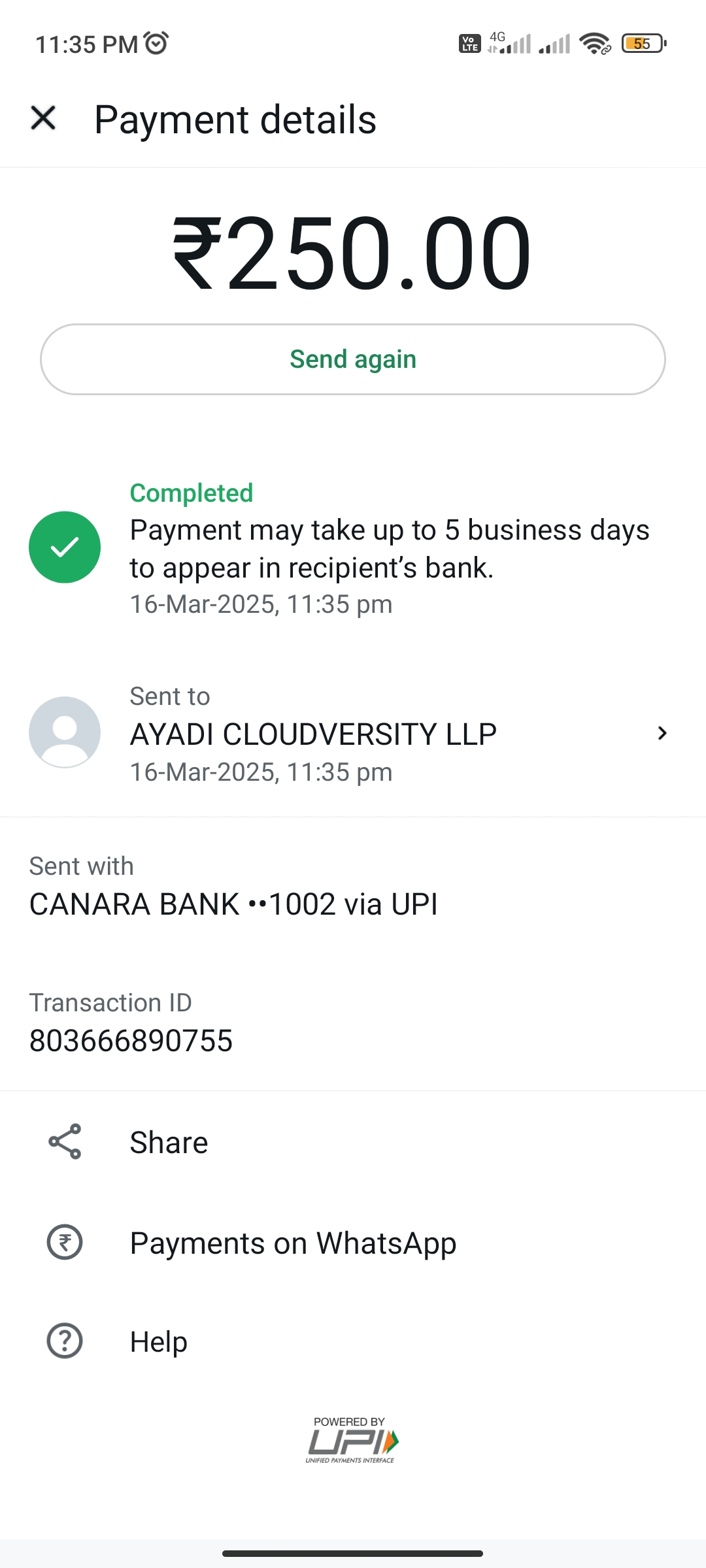Open Payments on WhatsApp
Image resolution: width=706 pixels, height=1568 pixels.
292,1243
